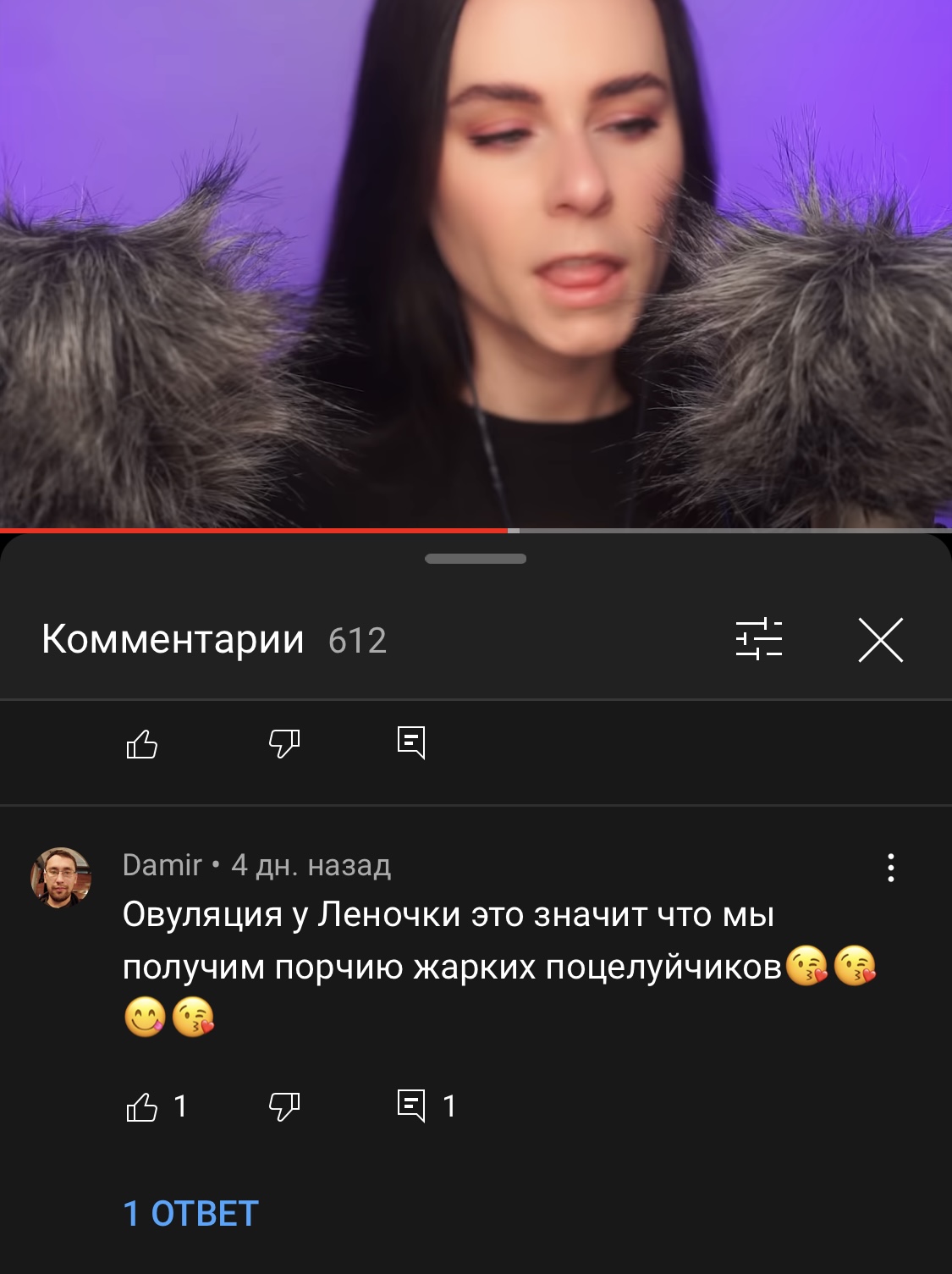Open the comments sort filter
The width and height of the screenshot is (952, 1274).
pyautogui.click(x=758, y=639)
